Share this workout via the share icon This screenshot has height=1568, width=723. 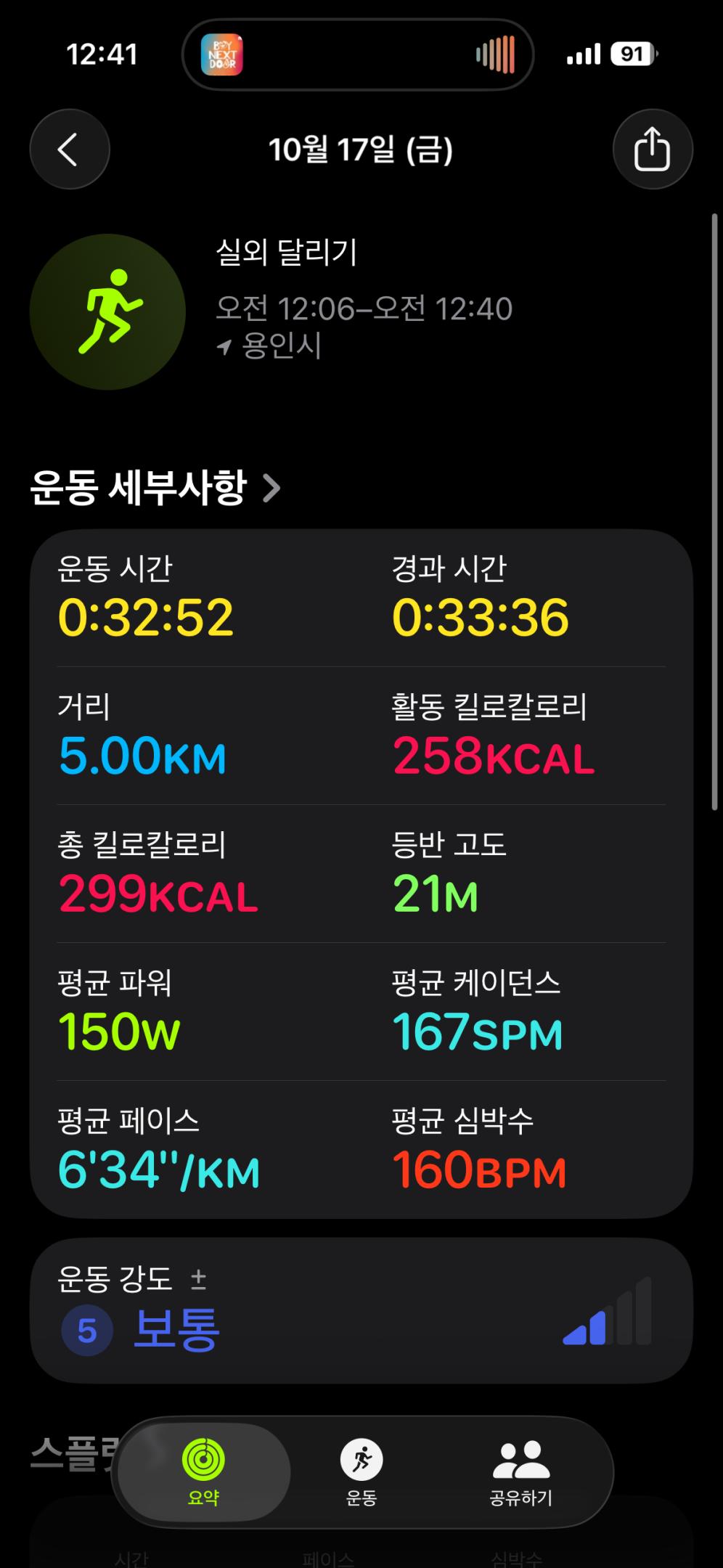coord(652,150)
